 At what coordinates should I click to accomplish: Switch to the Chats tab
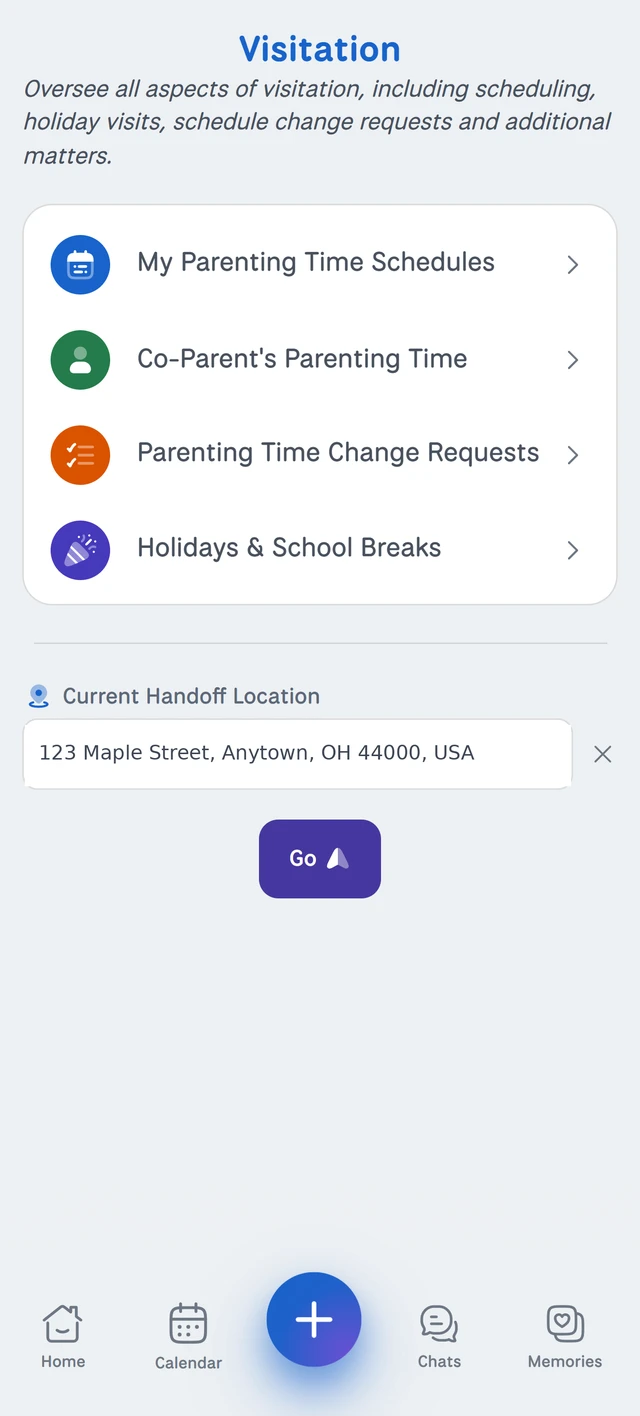[x=439, y=1337]
